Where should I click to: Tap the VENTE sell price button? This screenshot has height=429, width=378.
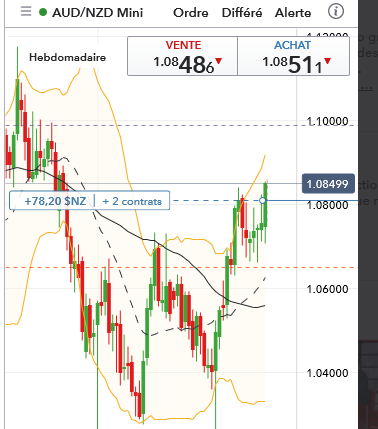point(183,56)
